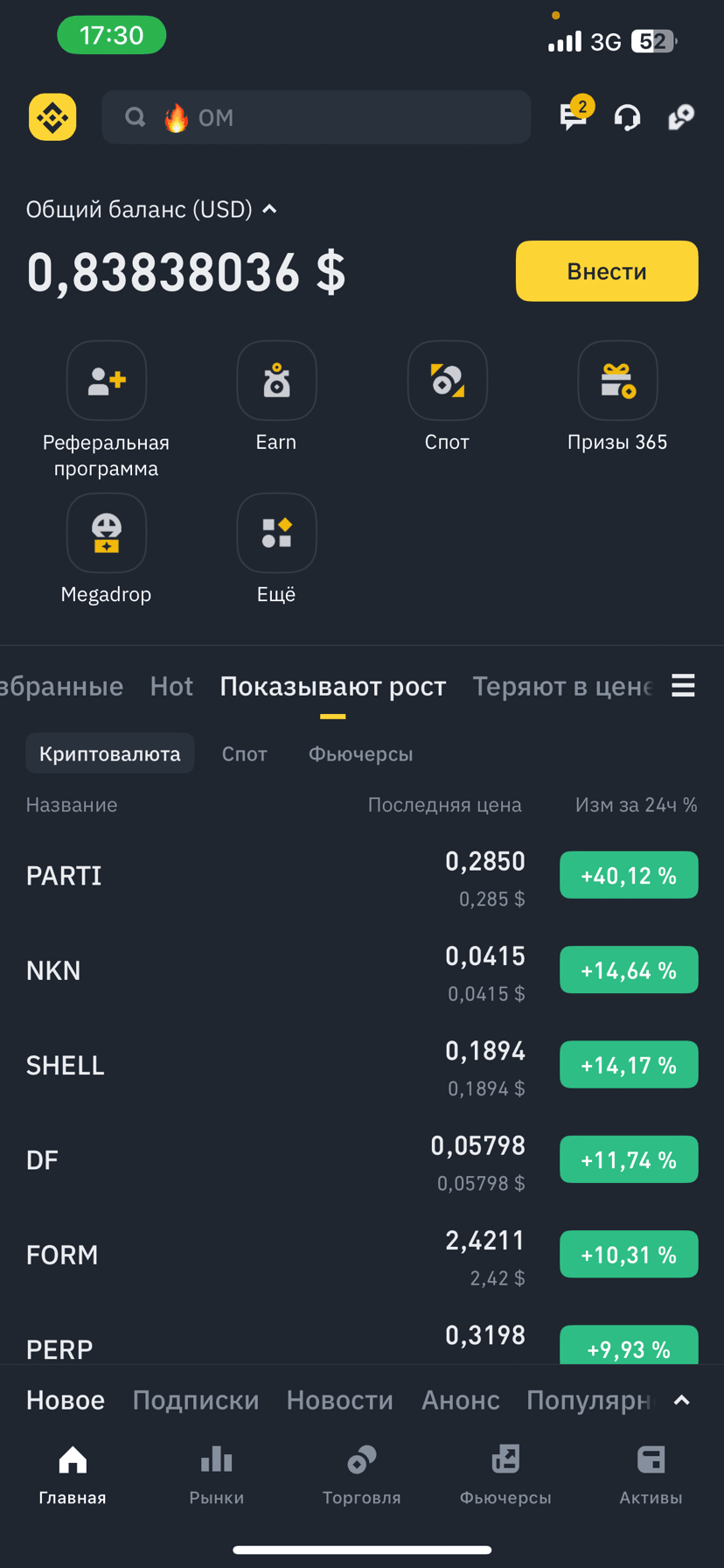Viewport: 724px width, 1568px height.
Task: Open the messages icon with badge 2
Action: pyautogui.click(x=574, y=115)
